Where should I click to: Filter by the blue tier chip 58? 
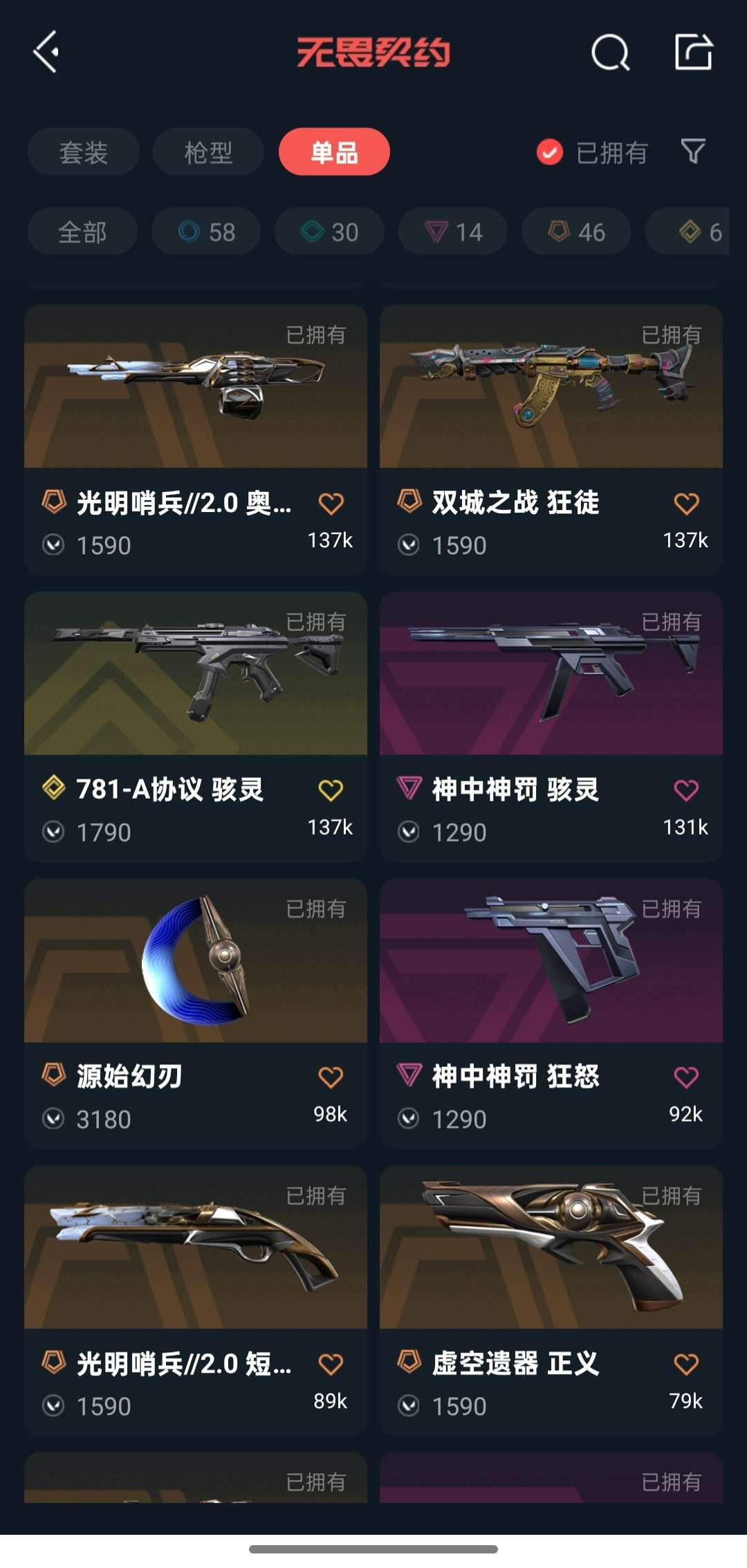tap(206, 232)
